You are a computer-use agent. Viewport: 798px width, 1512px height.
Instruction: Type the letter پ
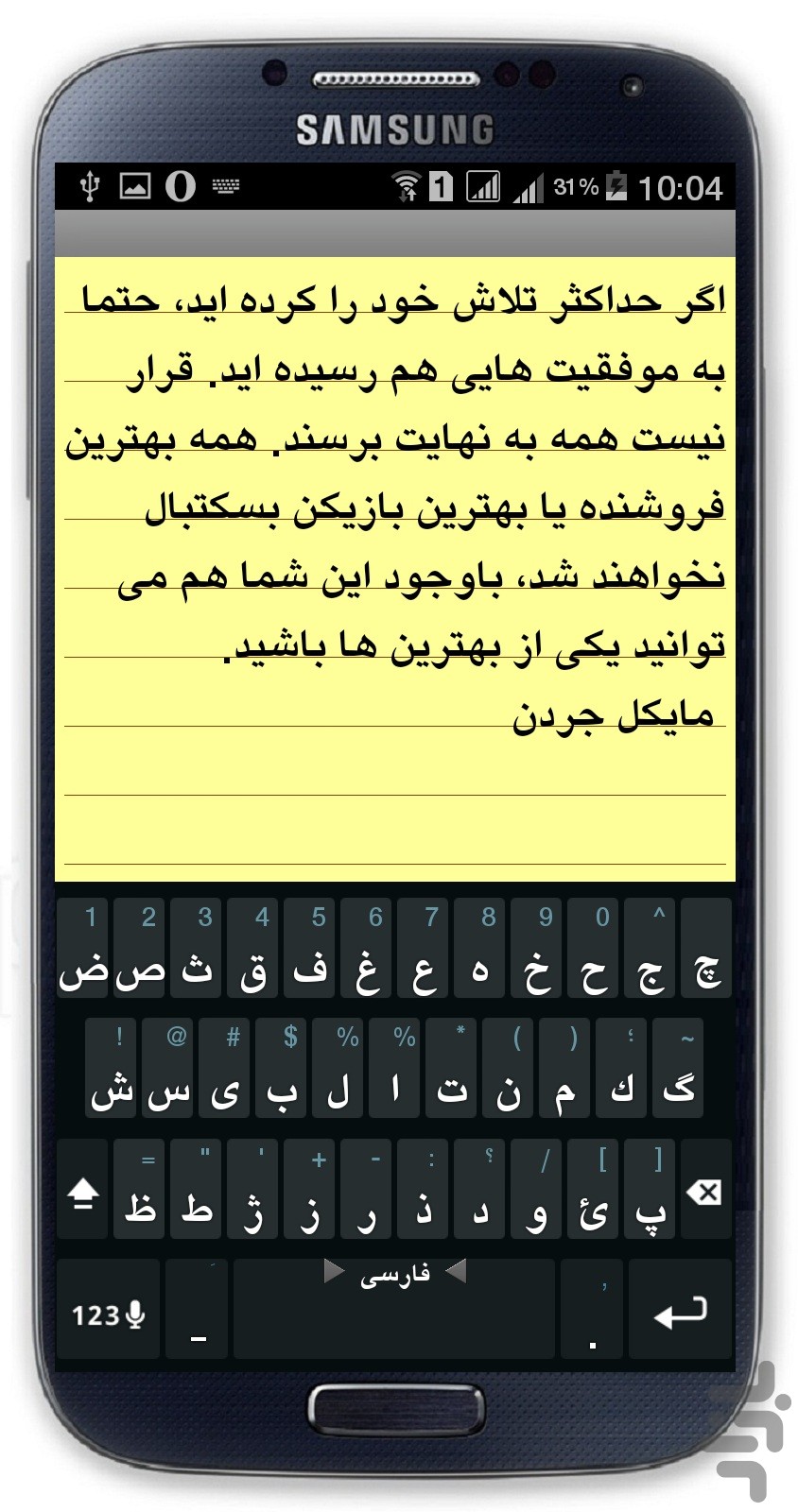point(650,1190)
